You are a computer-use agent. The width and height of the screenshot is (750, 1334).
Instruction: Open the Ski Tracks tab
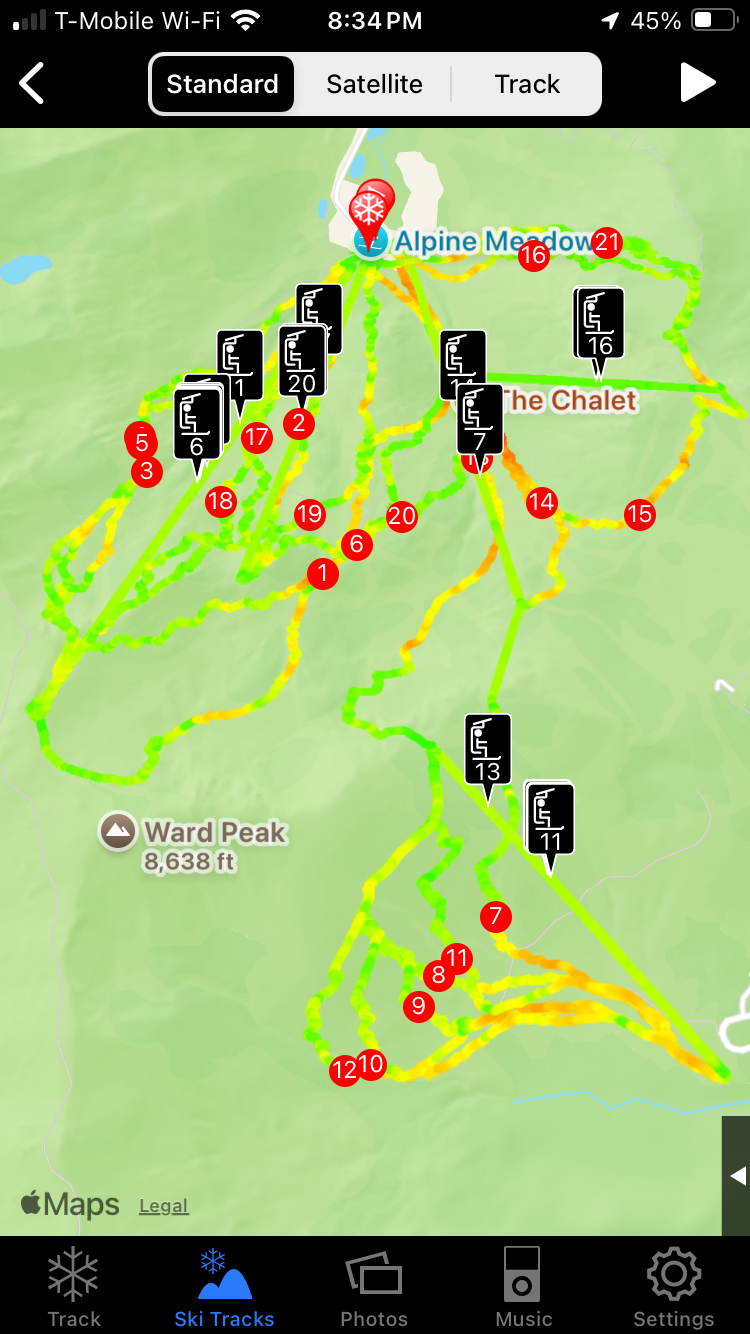click(224, 1288)
